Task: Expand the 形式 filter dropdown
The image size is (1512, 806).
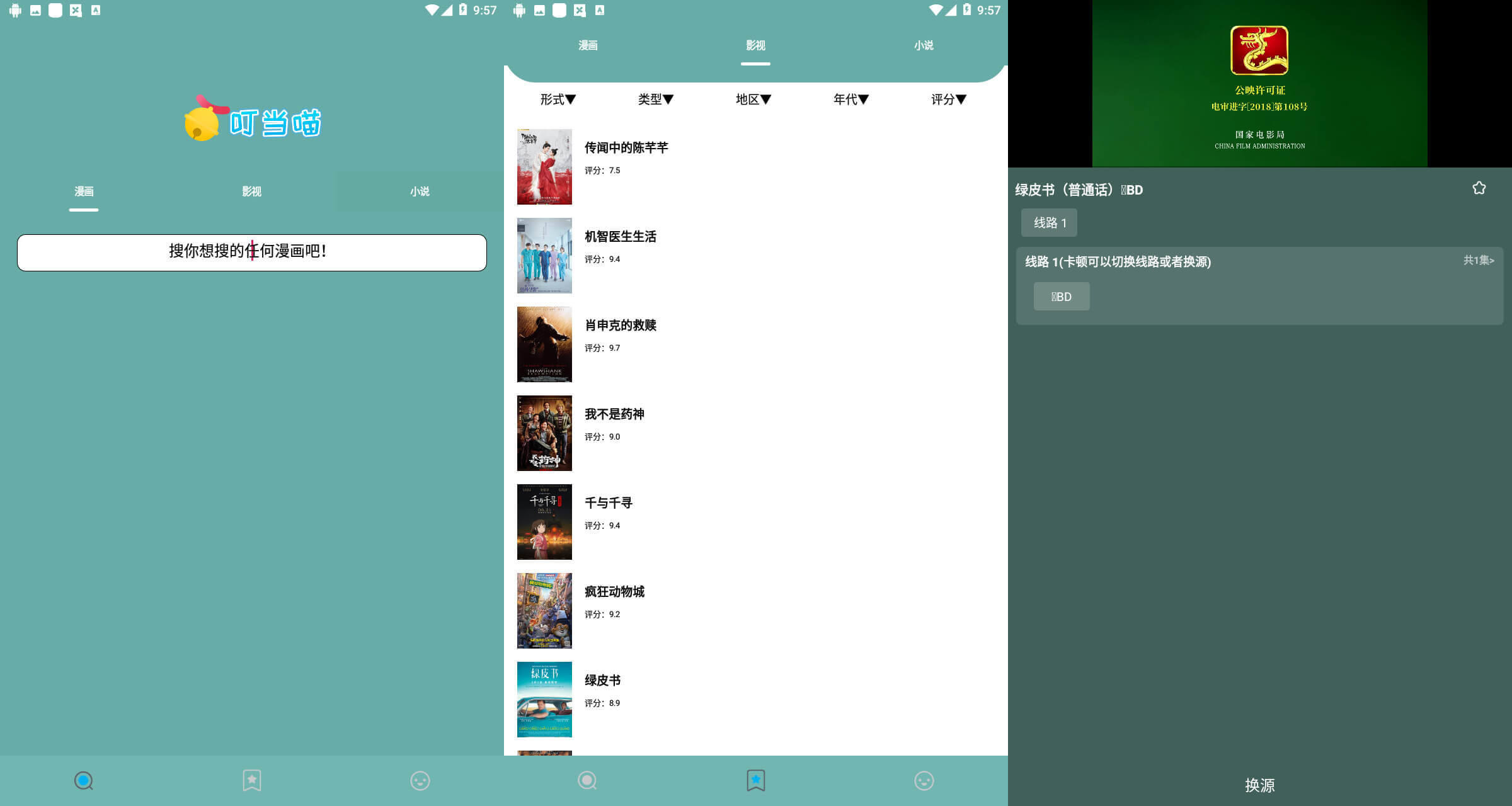Action: [558, 99]
